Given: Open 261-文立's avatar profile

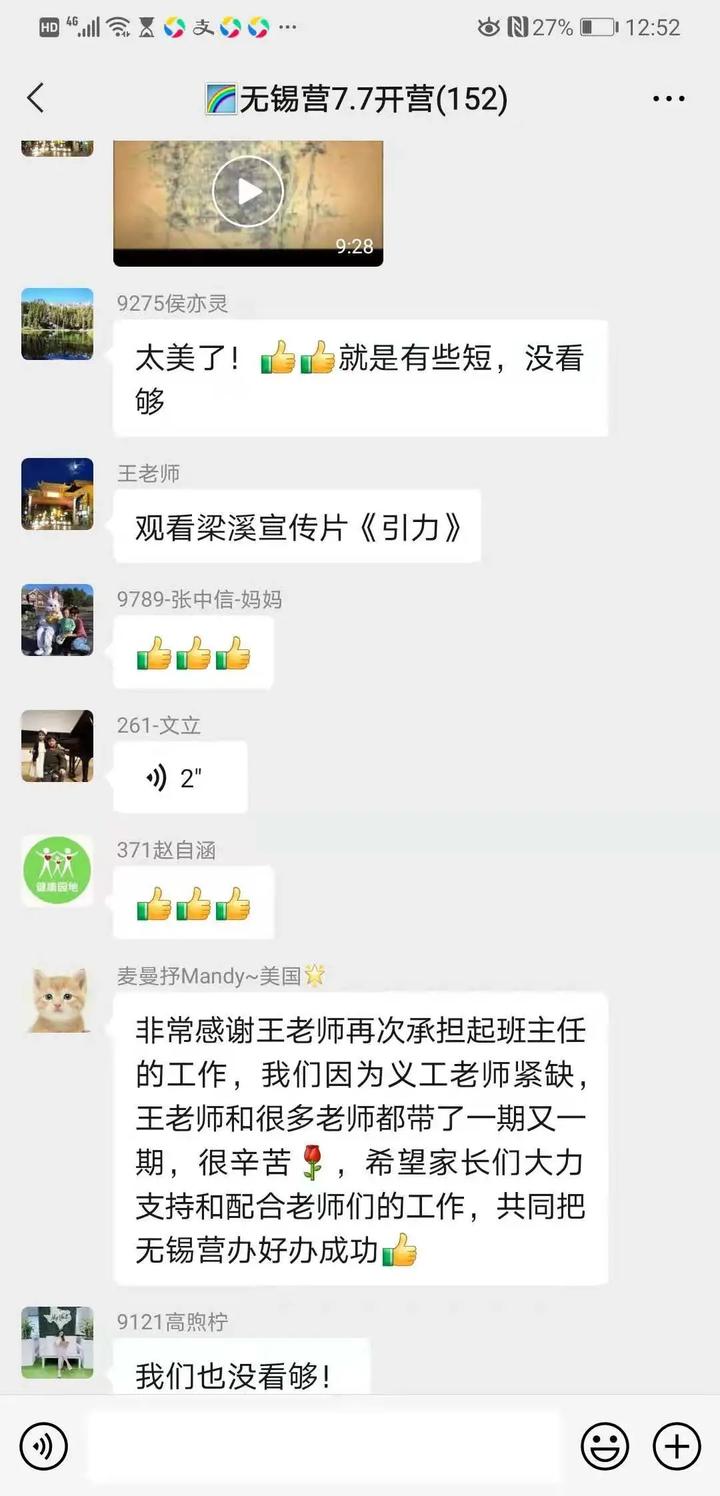Looking at the screenshot, I should (57, 746).
